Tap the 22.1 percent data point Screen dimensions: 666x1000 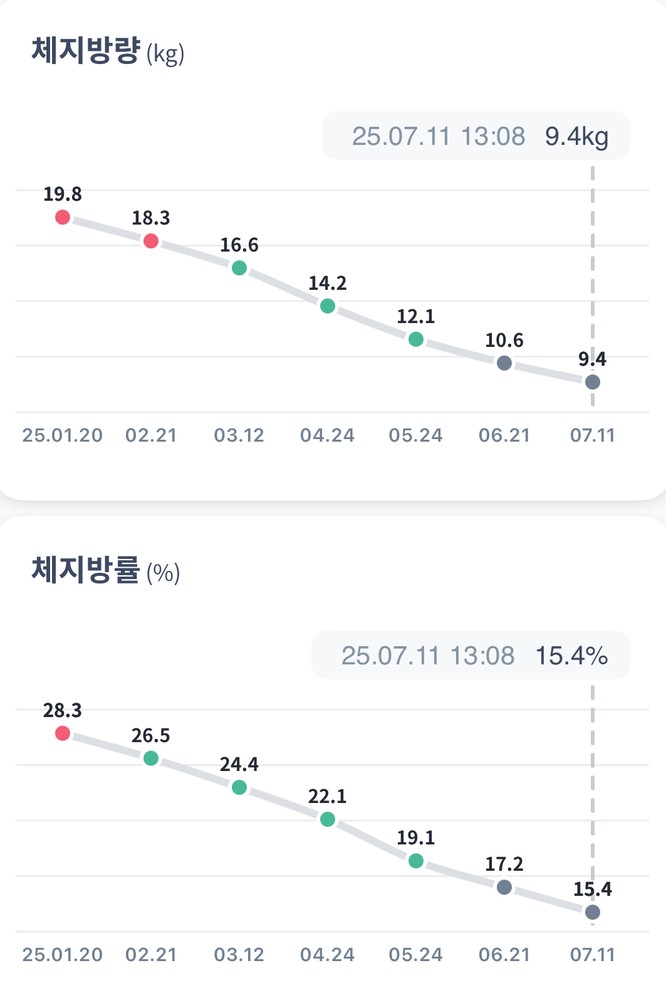(327, 819)
